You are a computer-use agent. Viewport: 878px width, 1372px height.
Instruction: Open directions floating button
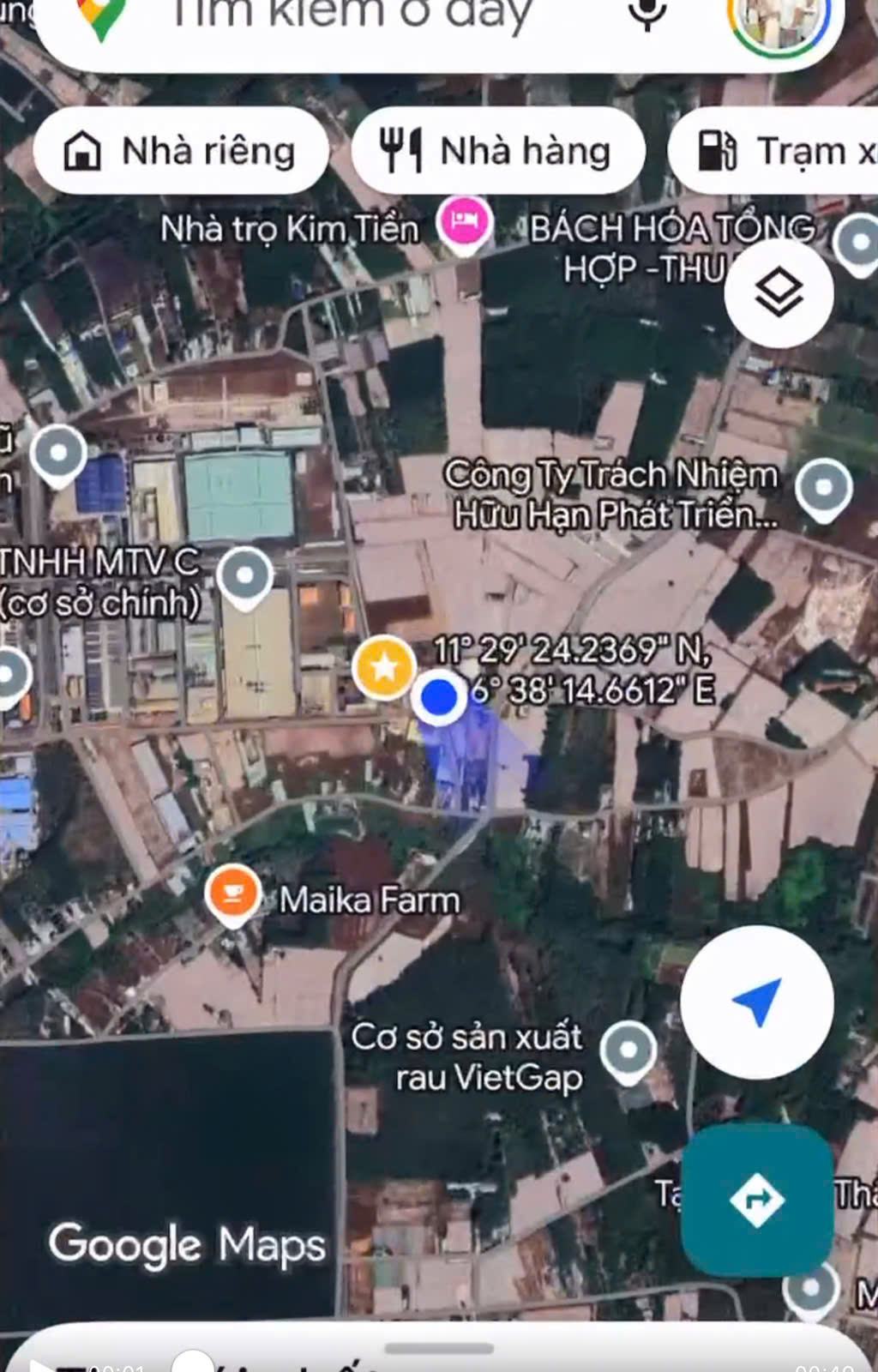click(757, 1199)
